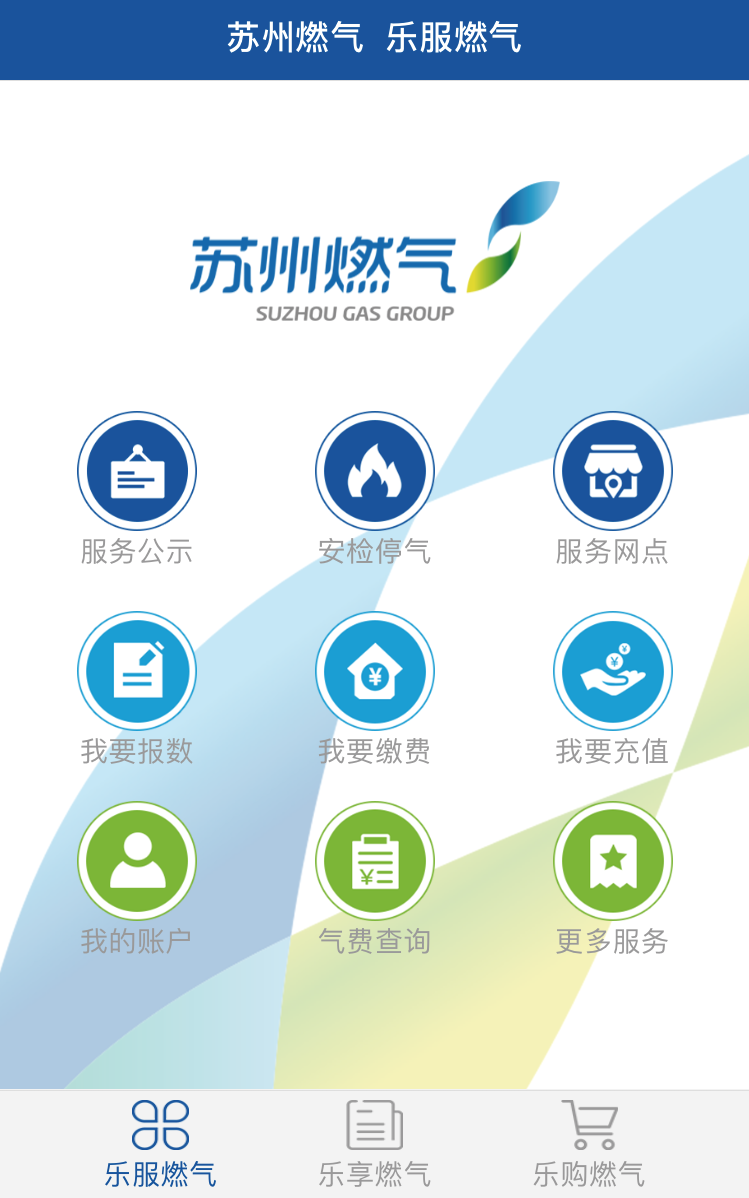
Task: Switch to the 乐购燃气 shopping tab
Action: (x=589, y=1144)
